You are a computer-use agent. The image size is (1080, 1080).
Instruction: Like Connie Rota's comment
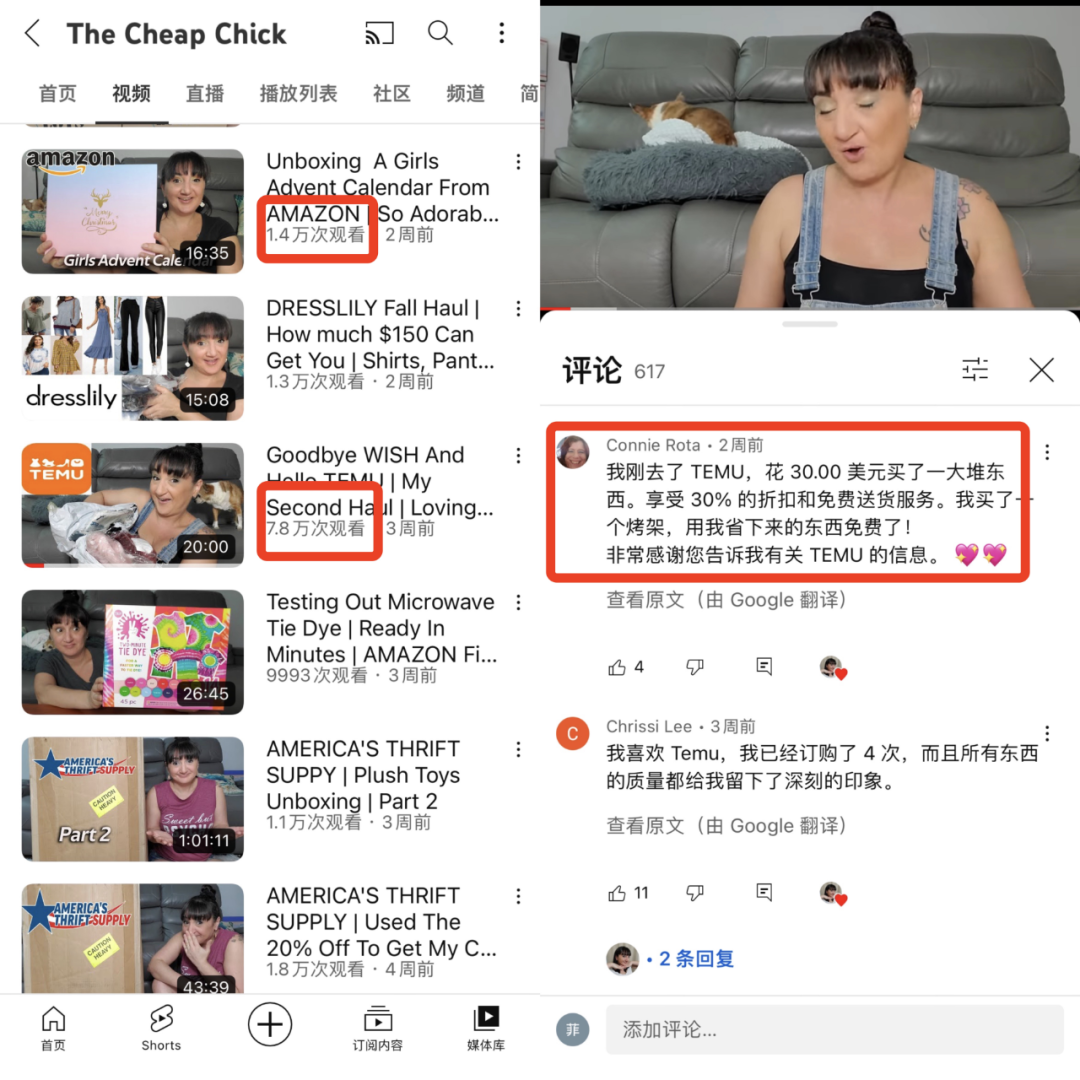(x=617, y=667)
